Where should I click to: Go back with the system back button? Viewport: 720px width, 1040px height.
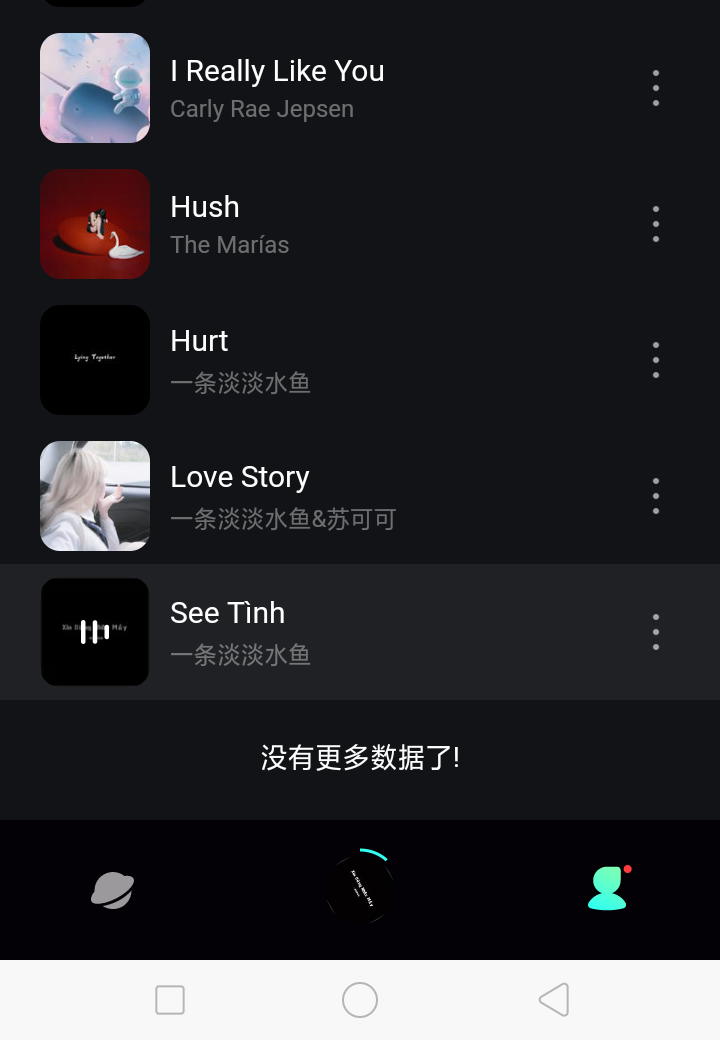click(554, 1000)
